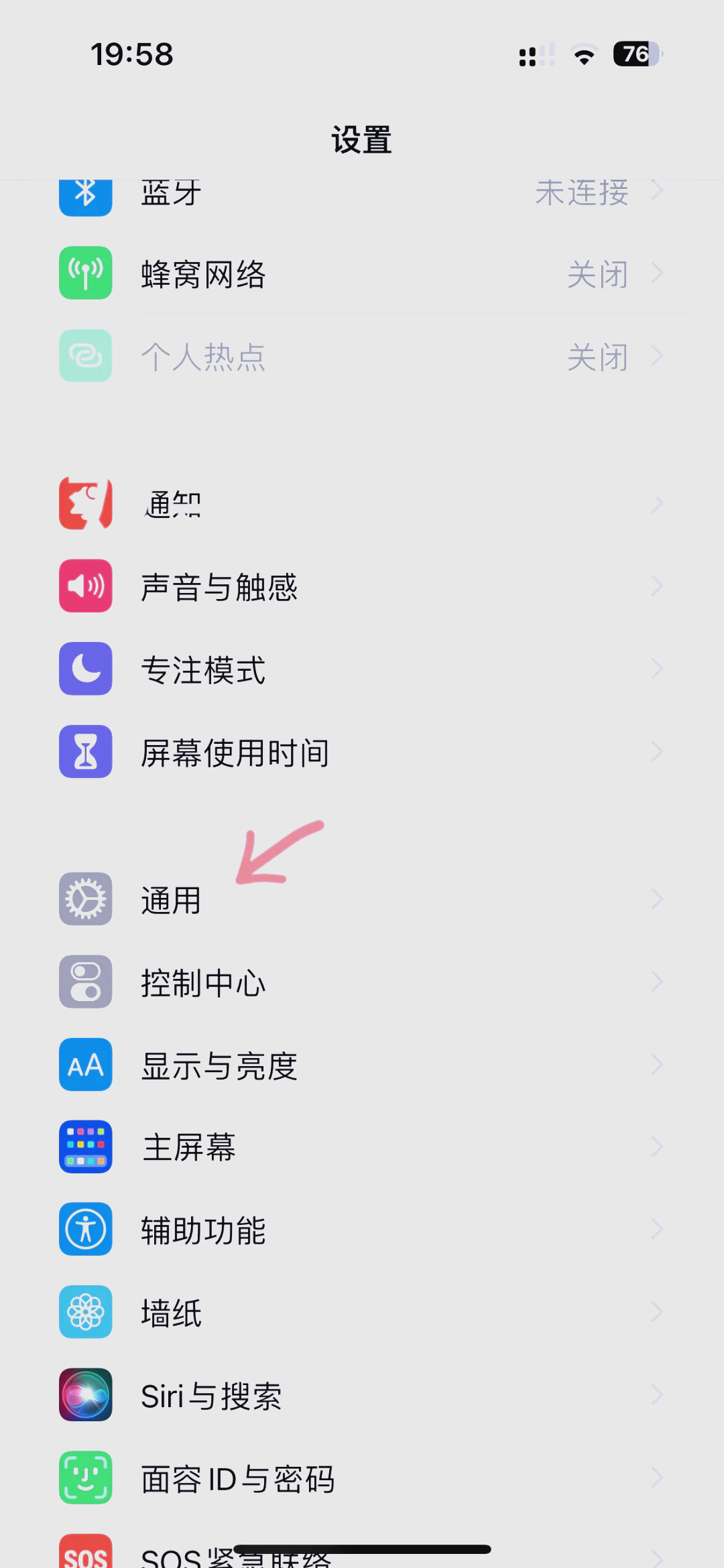Tap the 专注模式 crescent moon icon
The width and height of the screenshot is (724, 1568).
(85, 669)
